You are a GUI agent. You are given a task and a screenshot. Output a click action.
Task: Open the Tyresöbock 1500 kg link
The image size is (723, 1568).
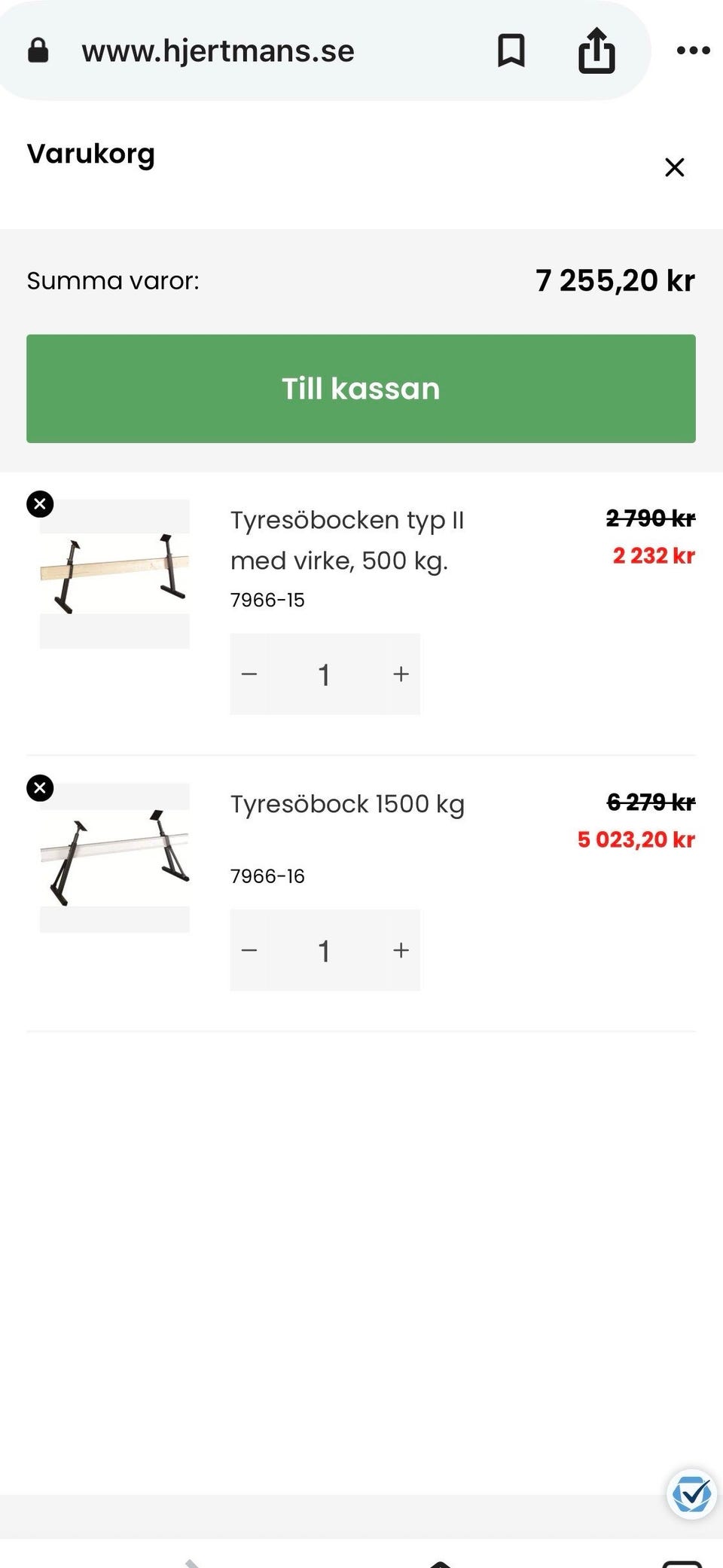pos(347,804)
